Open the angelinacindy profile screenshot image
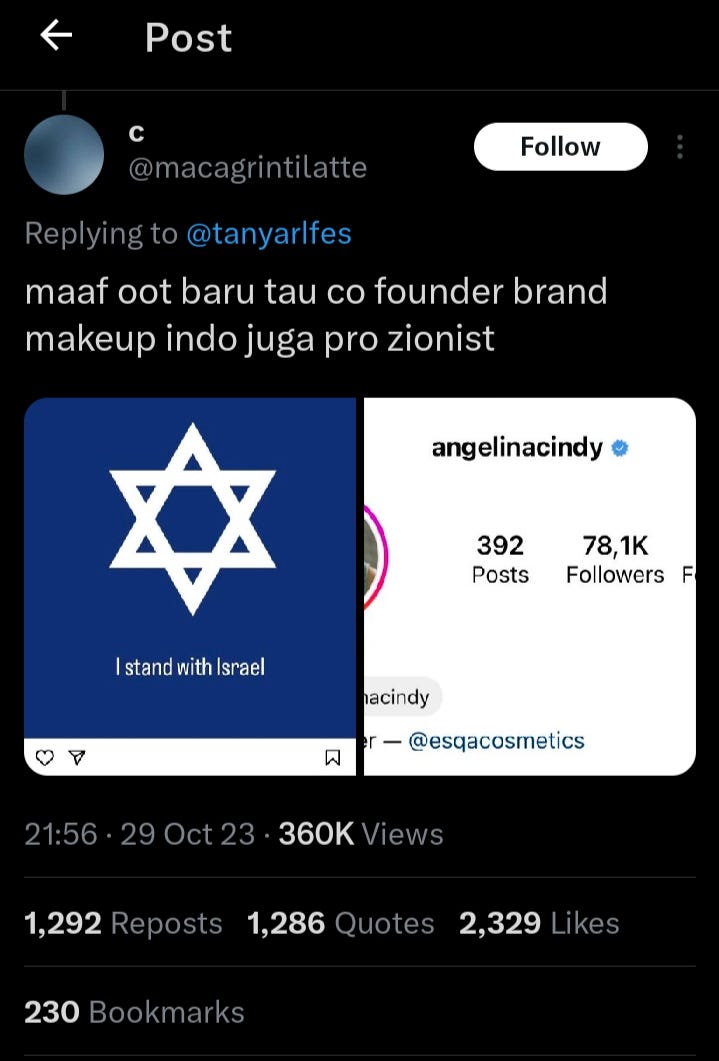This screenshot has width=719, height=1061. [529, 585]
